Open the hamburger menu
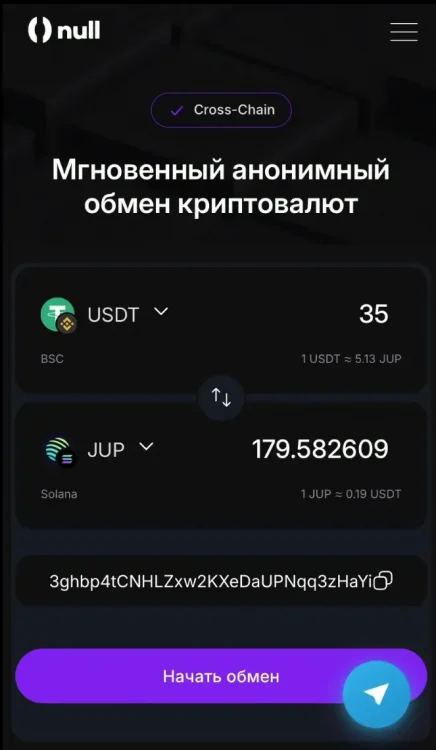This screenshot has height=750, width=436. pyautogui.click(x=404, y=32)
